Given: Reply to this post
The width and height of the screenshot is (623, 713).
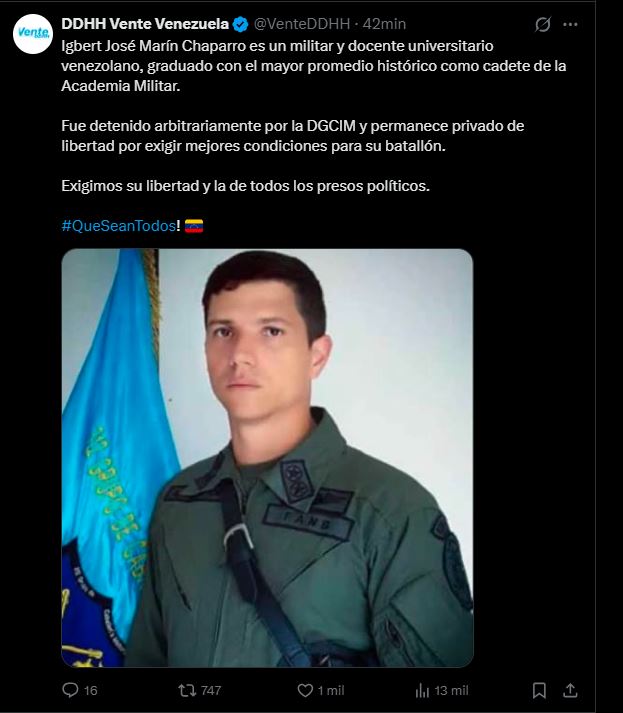Looking at the screenshot, I should (x=71, y=690).
